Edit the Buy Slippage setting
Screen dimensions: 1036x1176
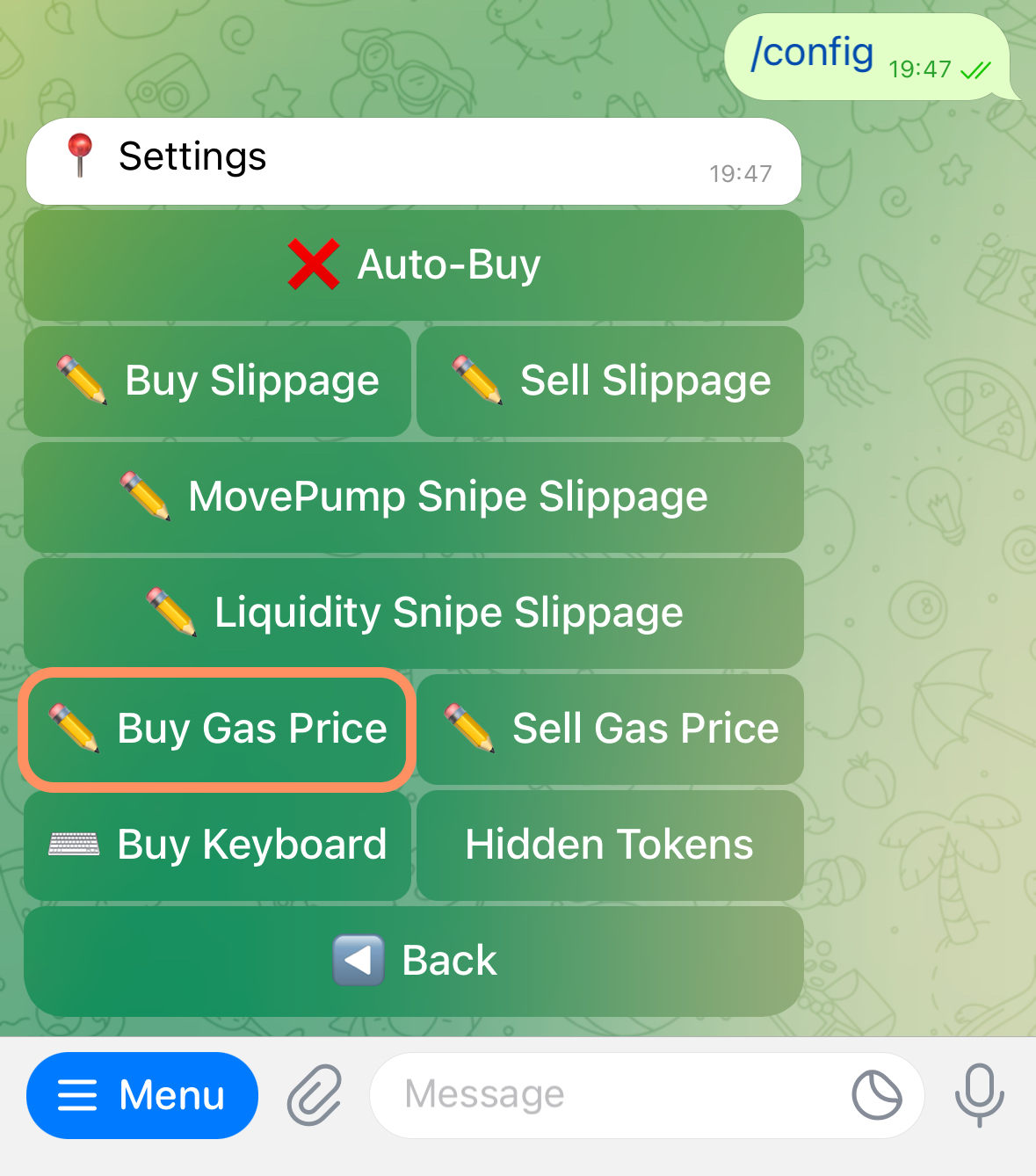coord(217,381)
